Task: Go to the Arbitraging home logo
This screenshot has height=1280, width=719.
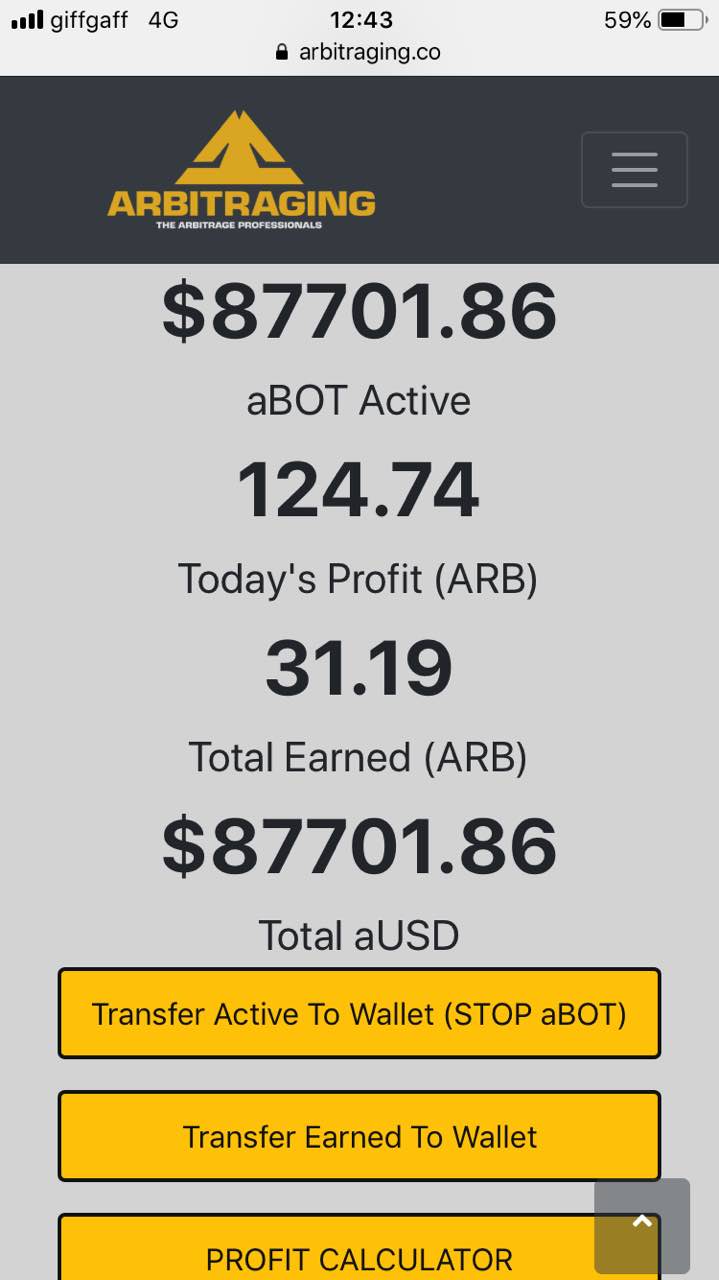Action: 241,170
